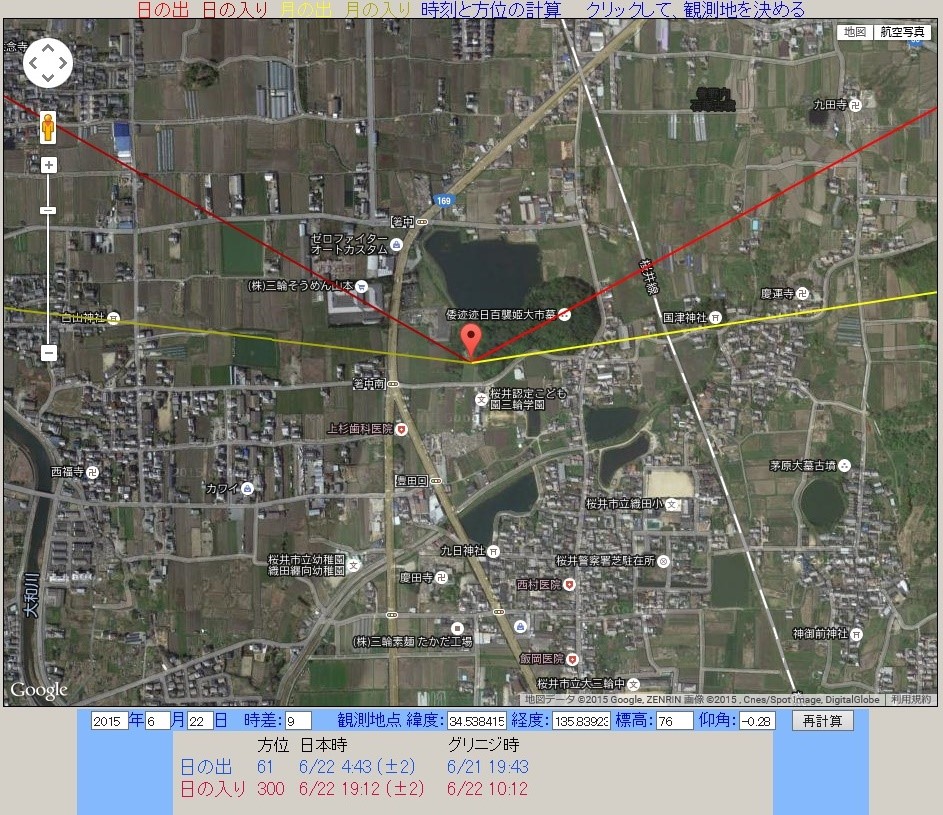Edit the 経度 longitude field
The width and height of the screenshot is (943, 815).
(580, 721)
